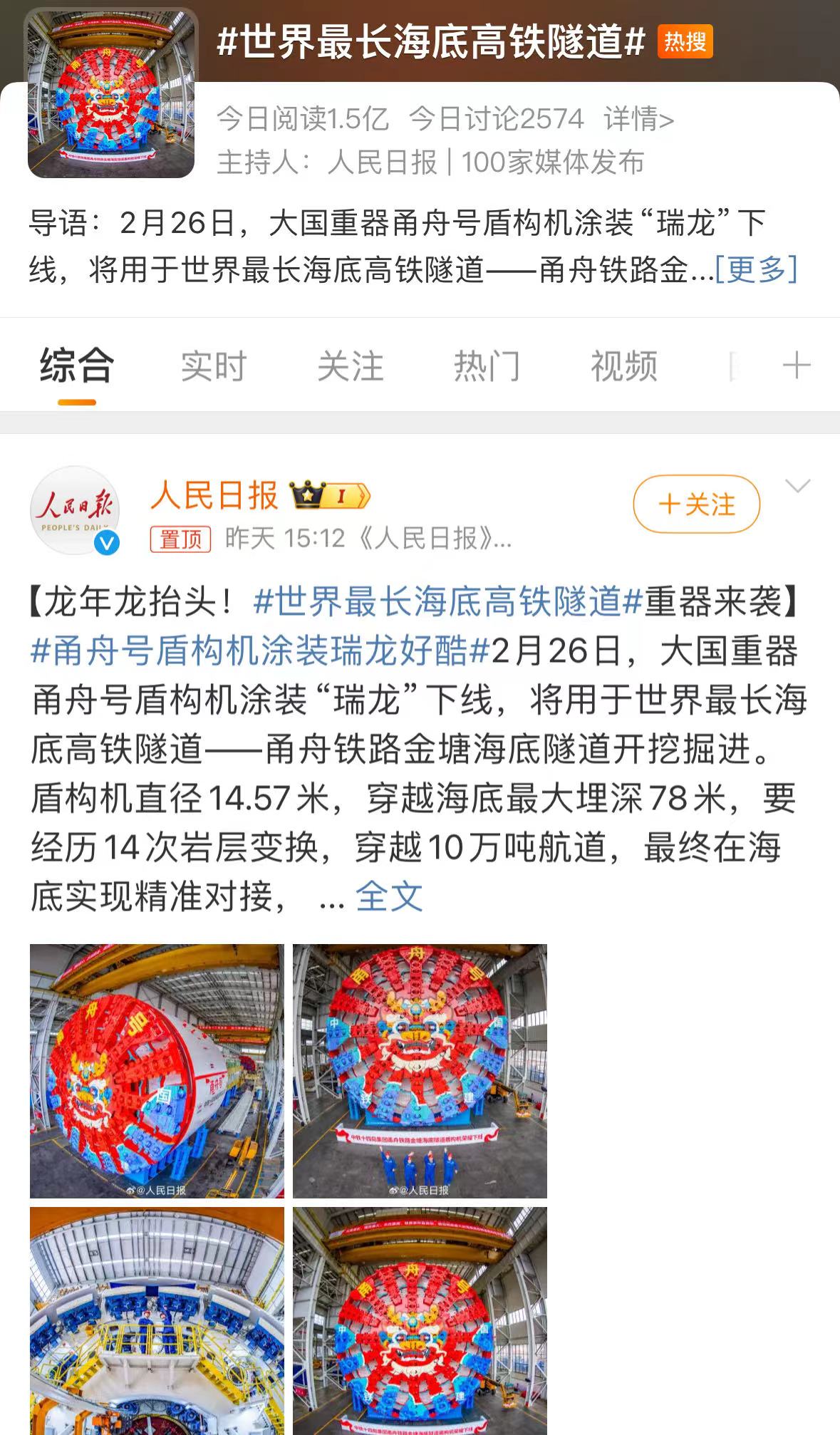
Task: Open first photo of angled shield machine
Action: pos(157,1071)
